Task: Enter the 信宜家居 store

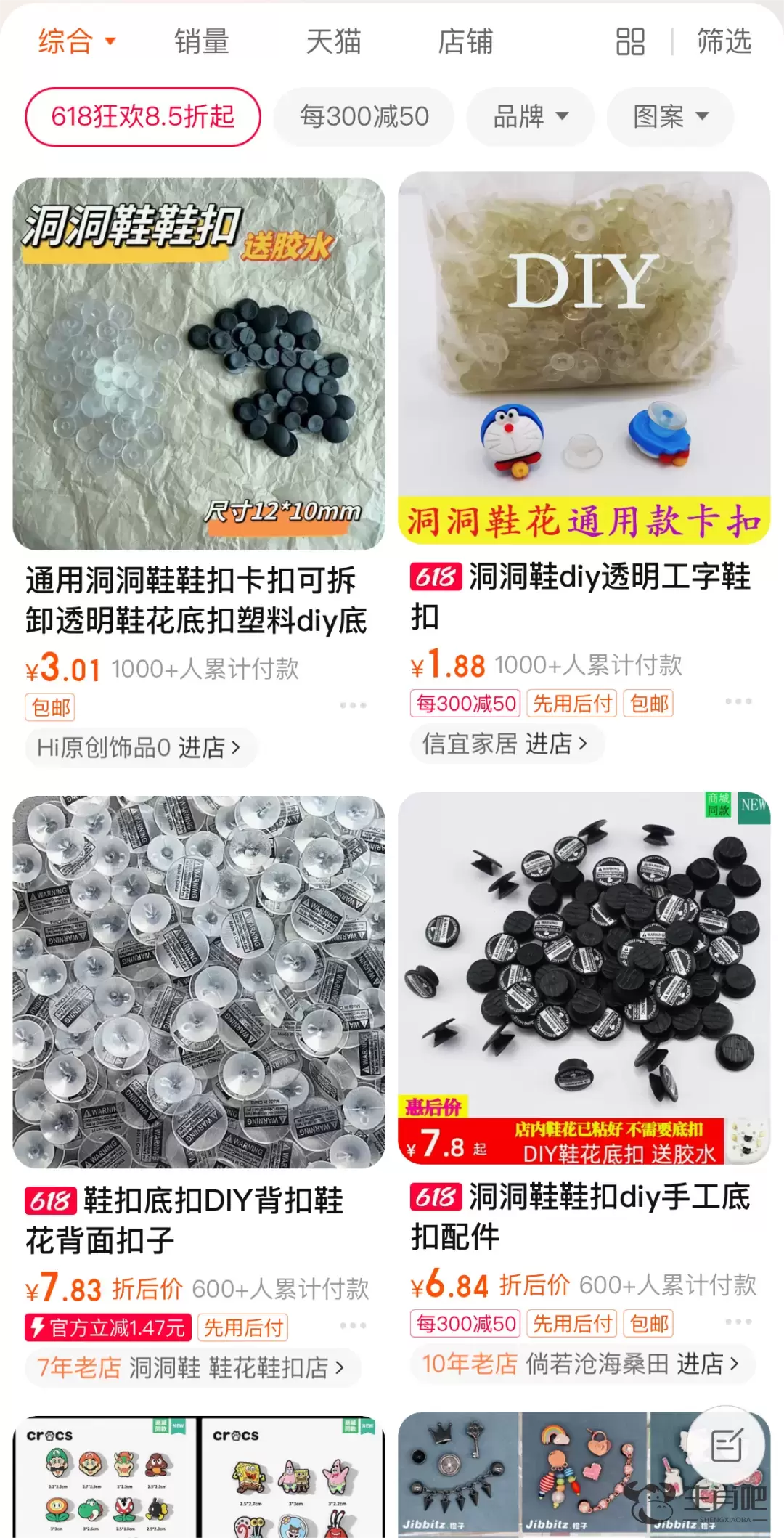Action: [x=505, y=744]
